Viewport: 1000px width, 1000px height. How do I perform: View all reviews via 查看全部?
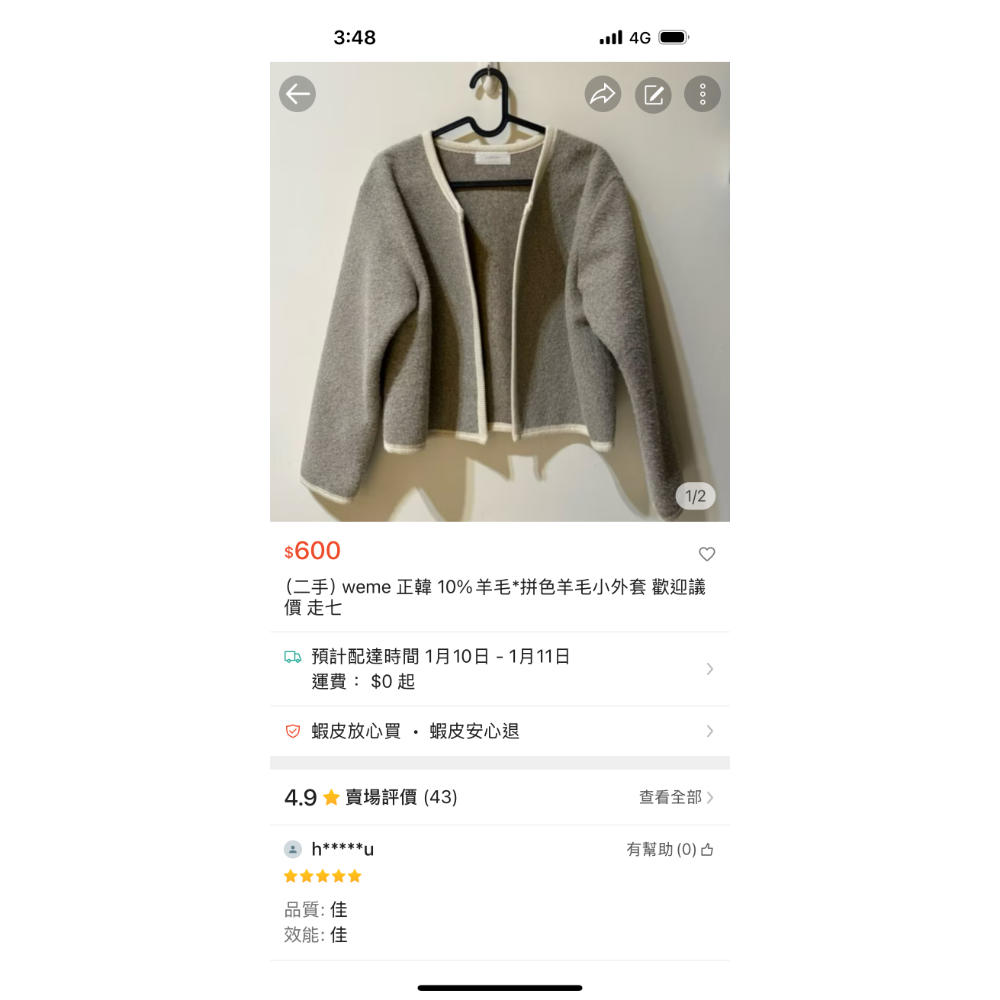(x=676, y=797)
